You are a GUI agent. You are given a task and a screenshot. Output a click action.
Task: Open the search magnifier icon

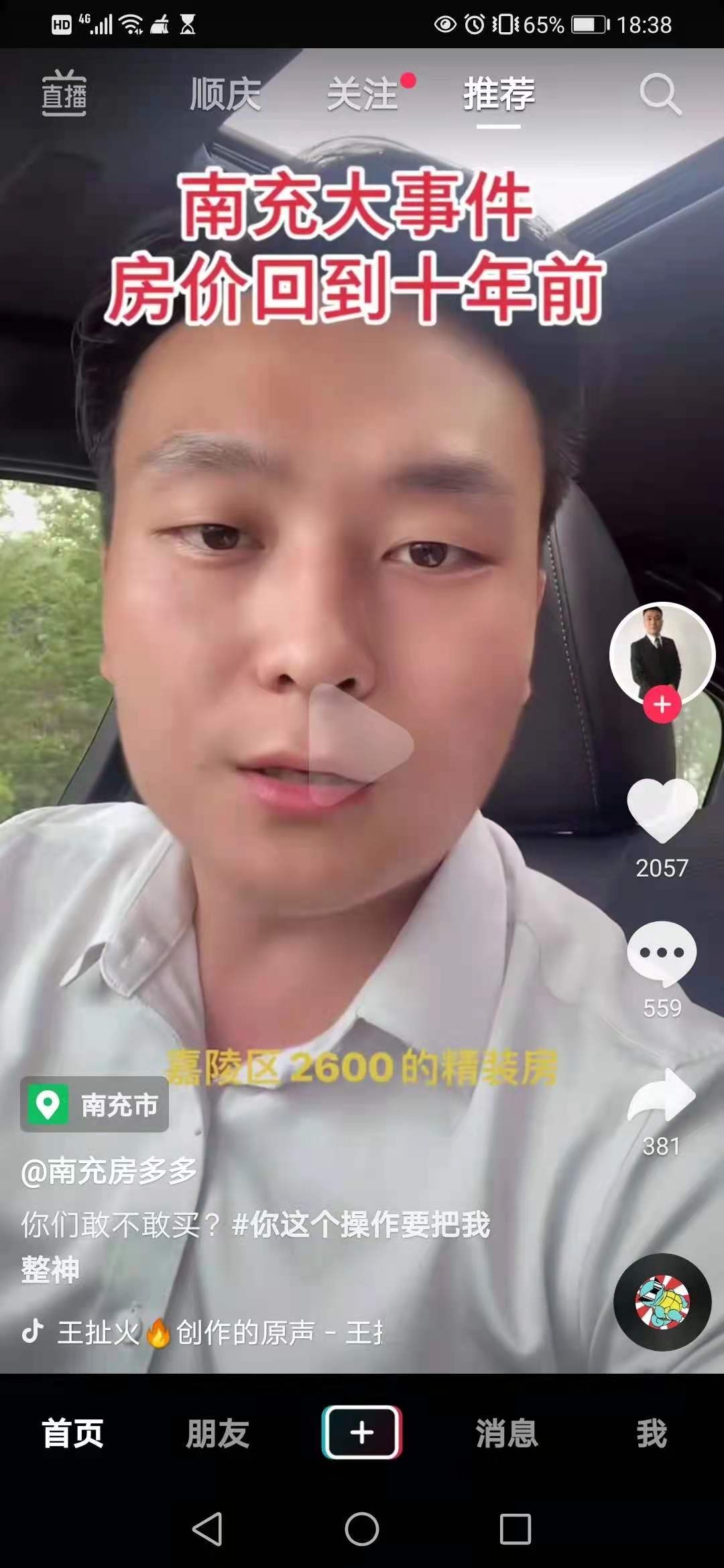pyautogui.click(x=660, y=94)
